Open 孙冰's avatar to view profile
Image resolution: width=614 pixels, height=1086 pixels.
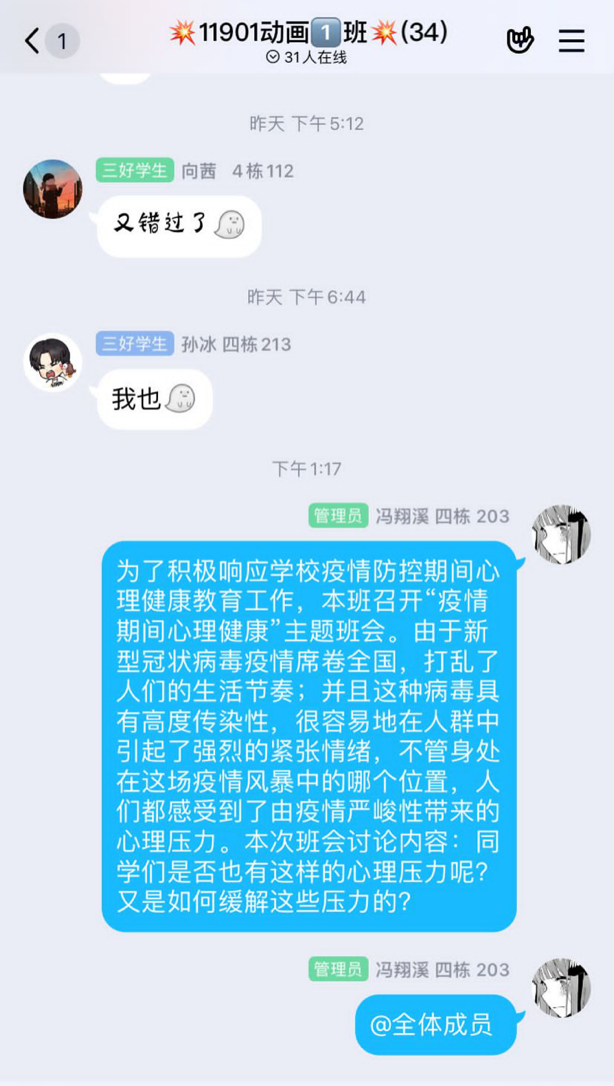[53, 362]
